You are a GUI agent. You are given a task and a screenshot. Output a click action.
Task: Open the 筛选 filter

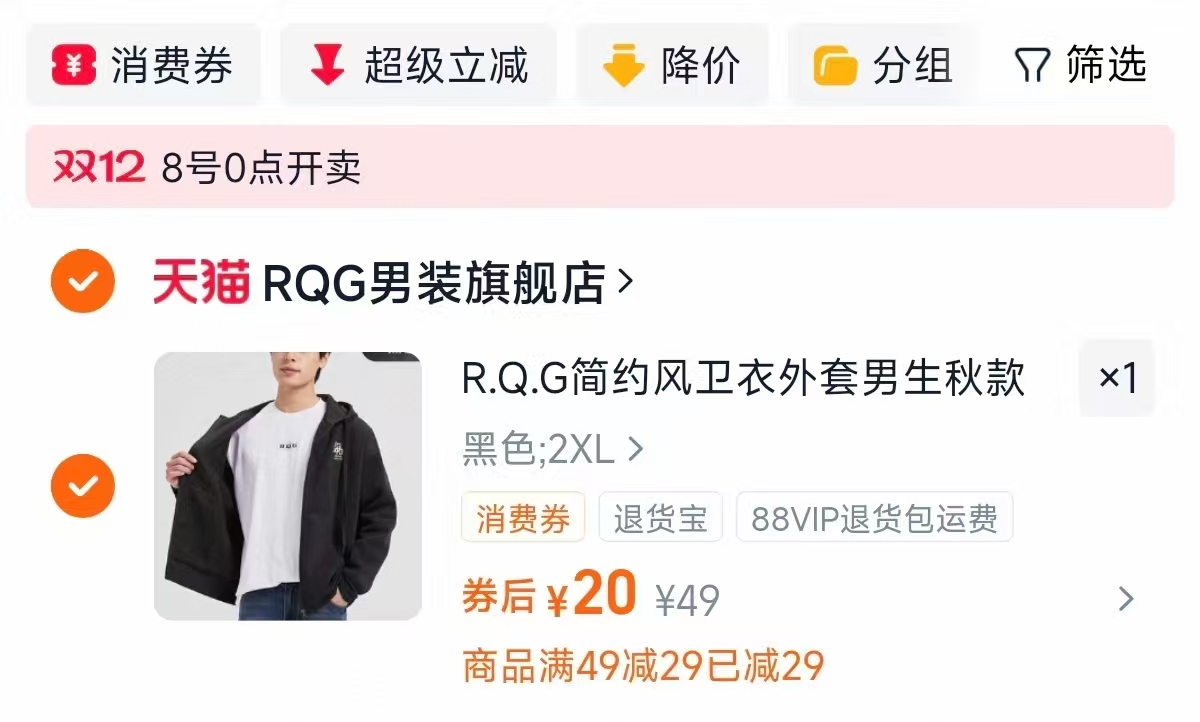(x=1080, y=66)
